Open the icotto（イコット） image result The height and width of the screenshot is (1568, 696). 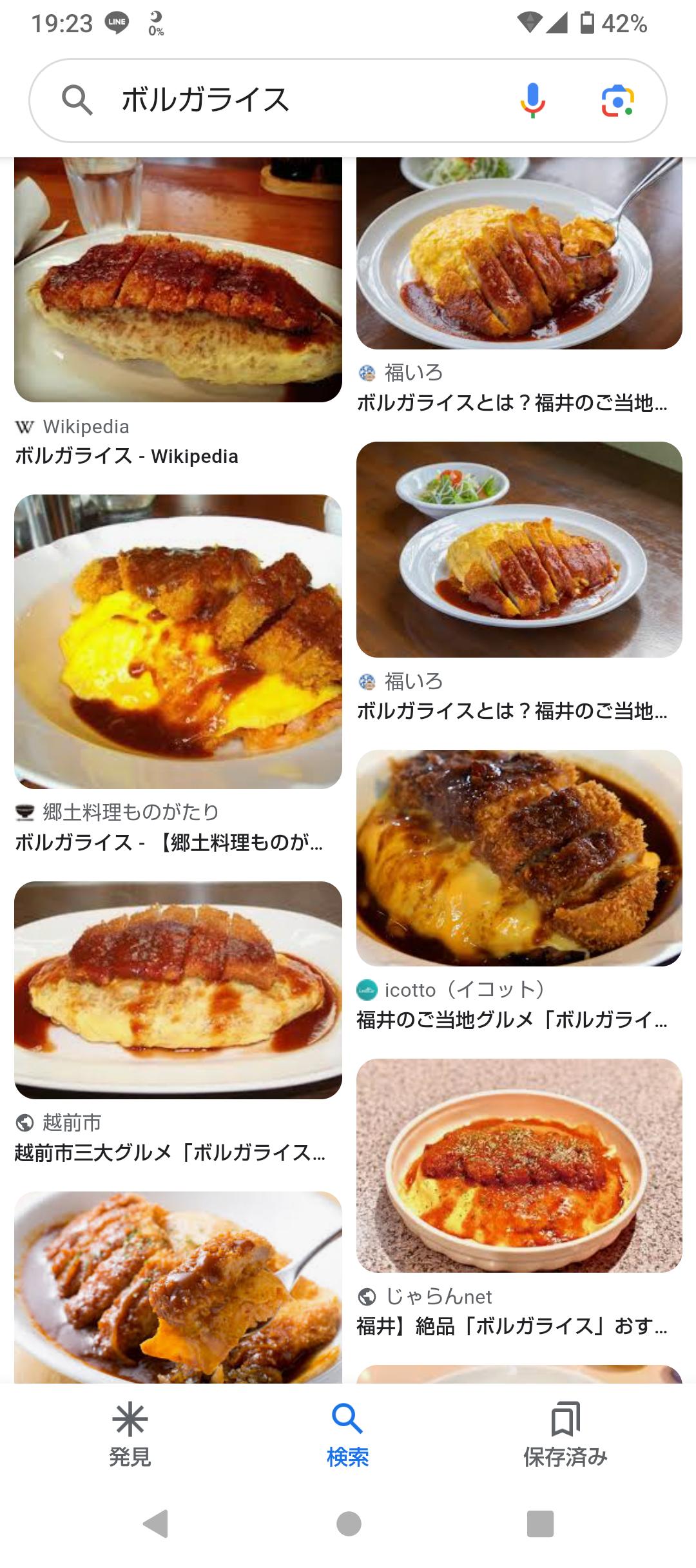coord(519,857)
